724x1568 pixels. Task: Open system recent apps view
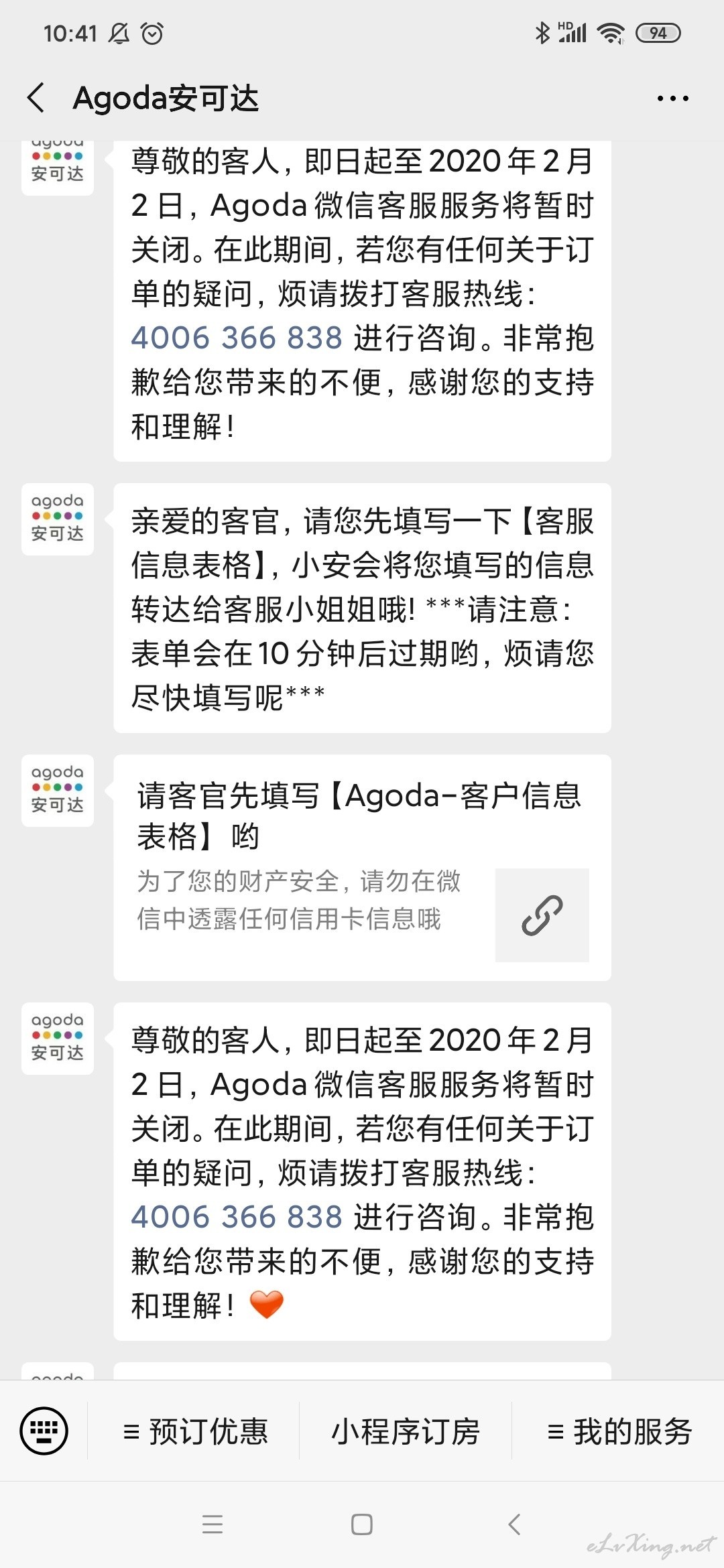coord(213,1524)
